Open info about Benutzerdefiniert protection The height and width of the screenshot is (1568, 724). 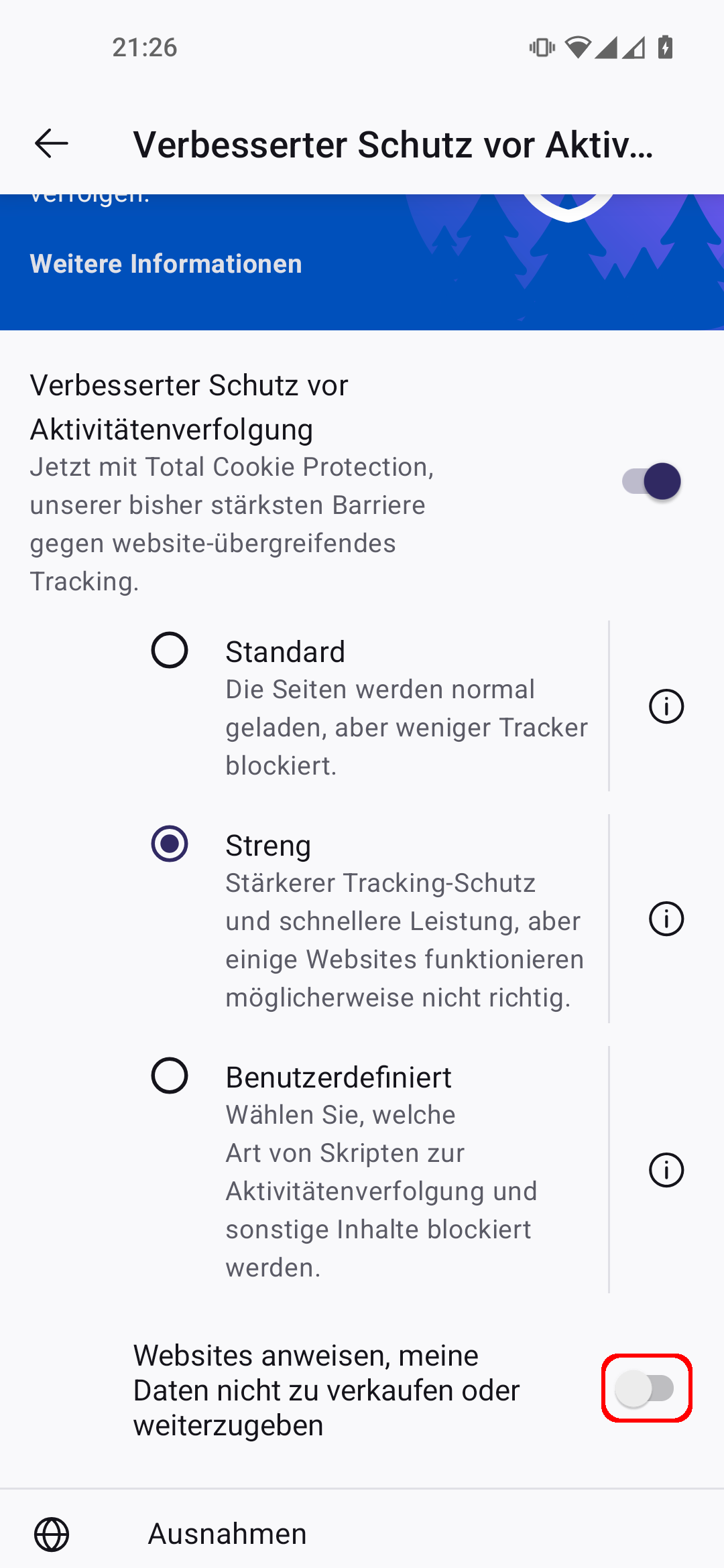(666, 1170)
